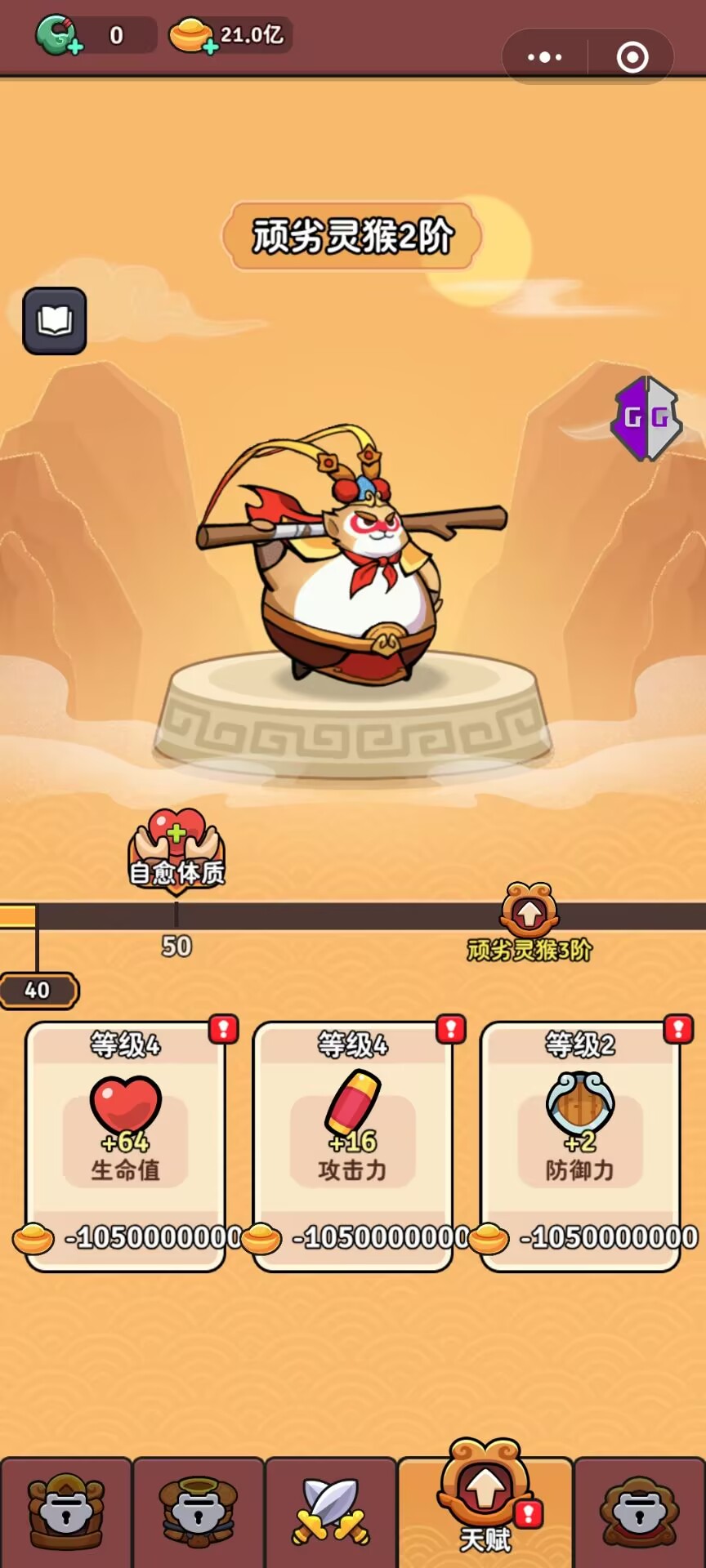Open the GG floating tool
The height and width of the screenshot is (1568, 706).
(x=646, y=418)
